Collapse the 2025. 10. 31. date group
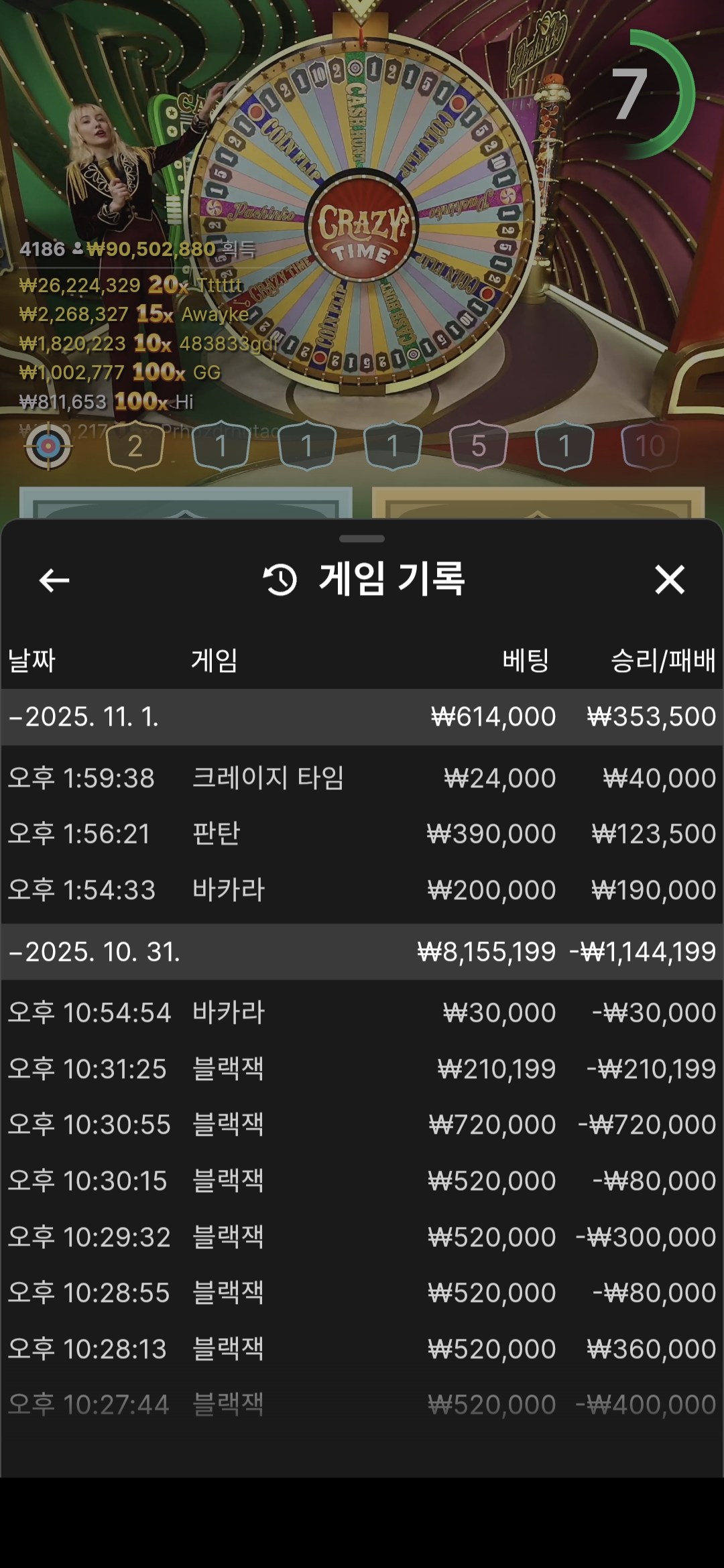This screenshot has height=1568, width=724. [94, 952]
